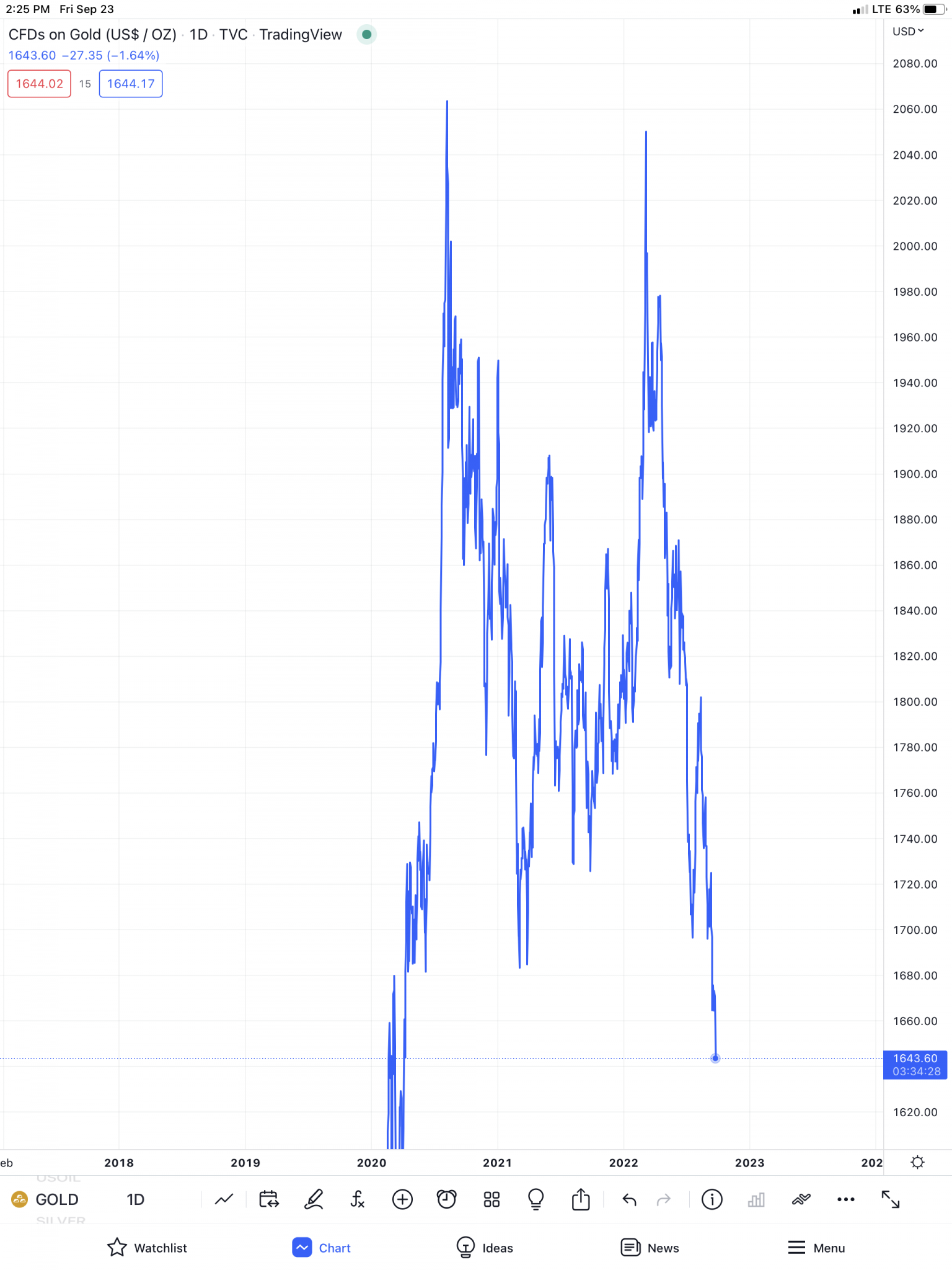Tap the red sell price 1644.02
952x1270 pixels.
39,84
